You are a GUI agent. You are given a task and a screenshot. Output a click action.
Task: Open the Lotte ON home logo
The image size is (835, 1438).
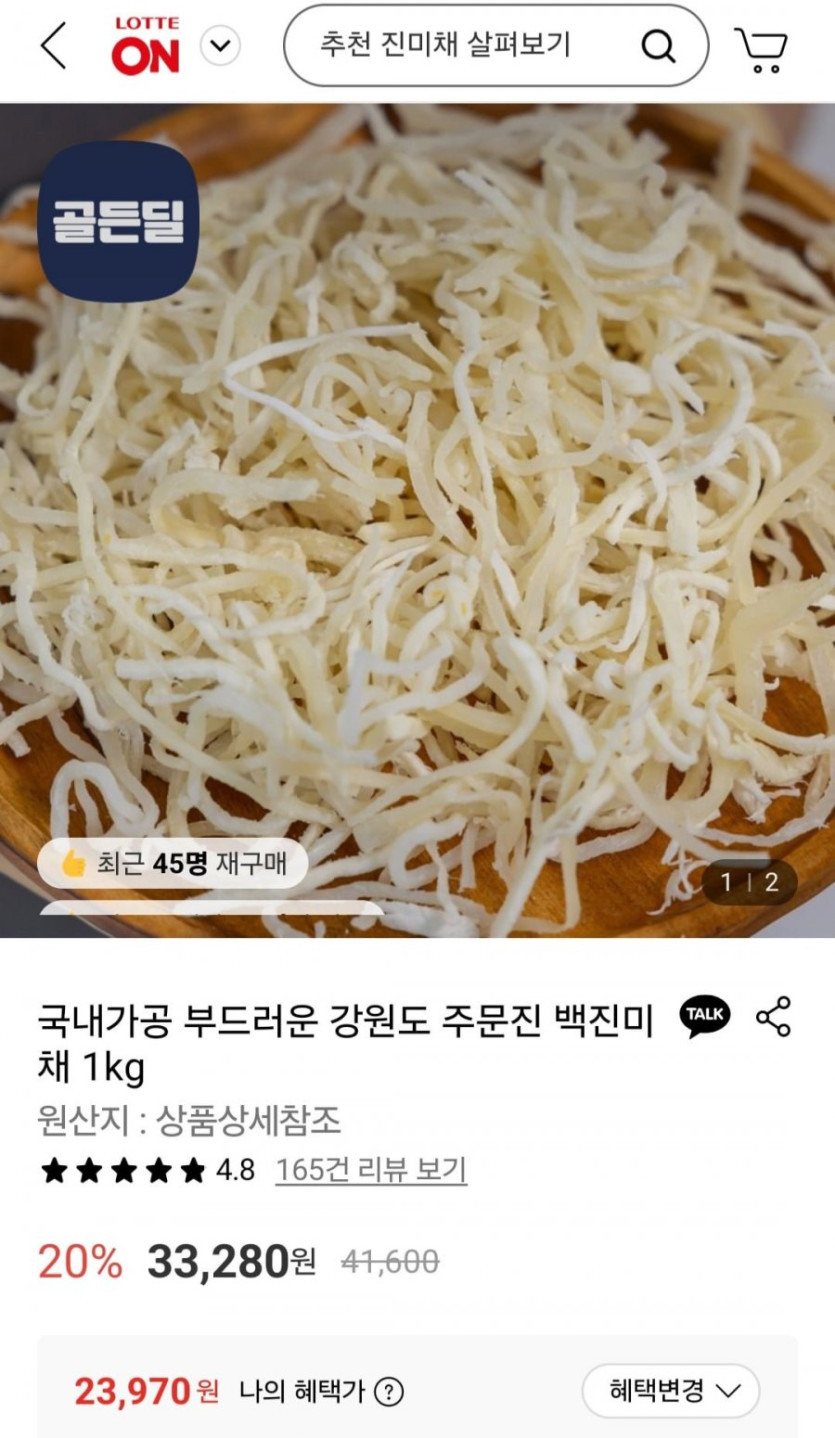coord(146,46)
